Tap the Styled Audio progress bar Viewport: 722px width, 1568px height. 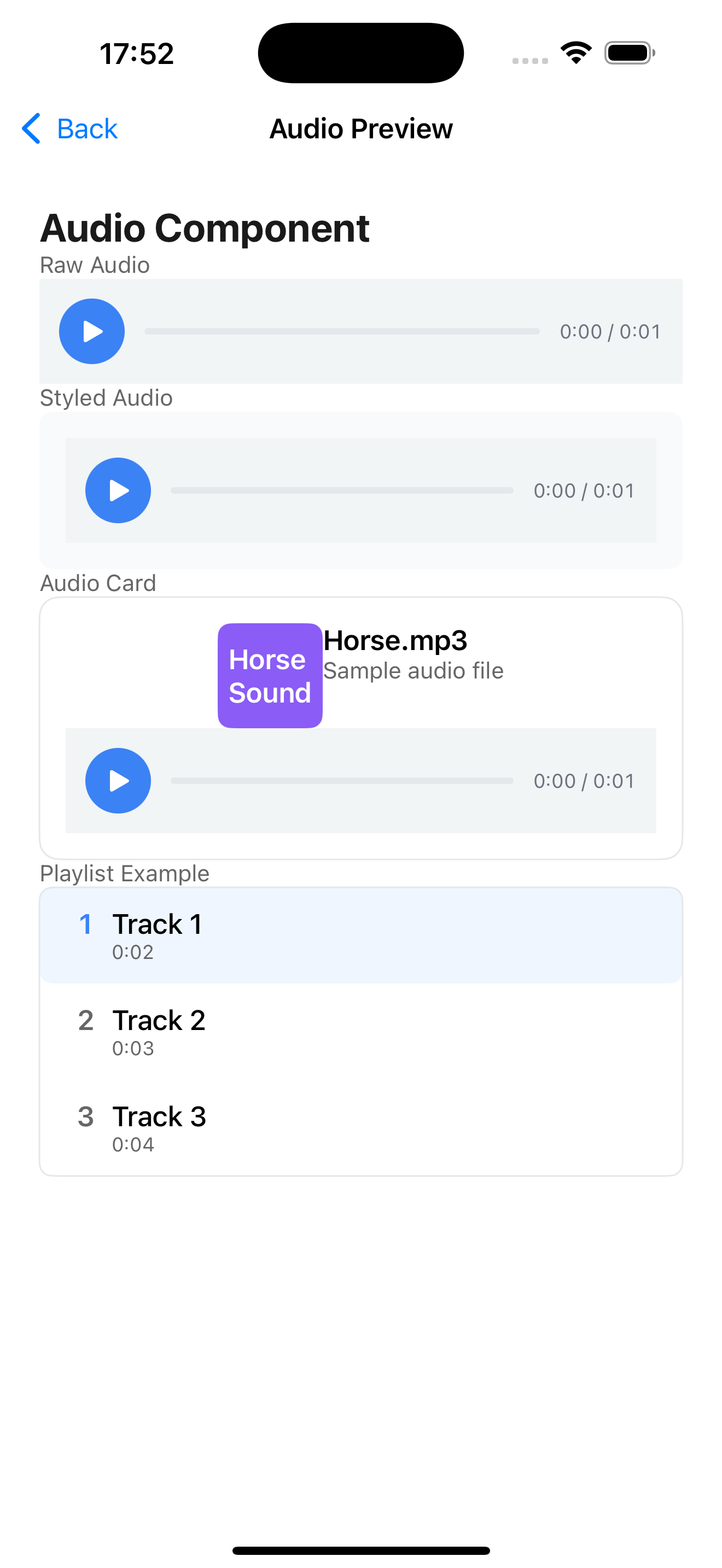click(x=341, y=490)
